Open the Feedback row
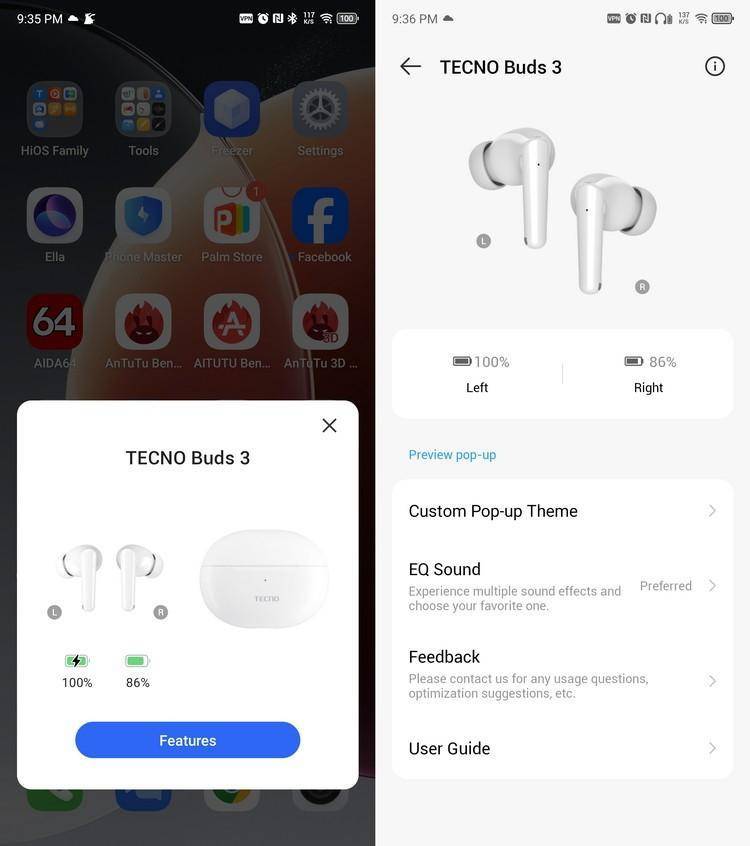This screenshot has height=846, width=750. (562, 673)
